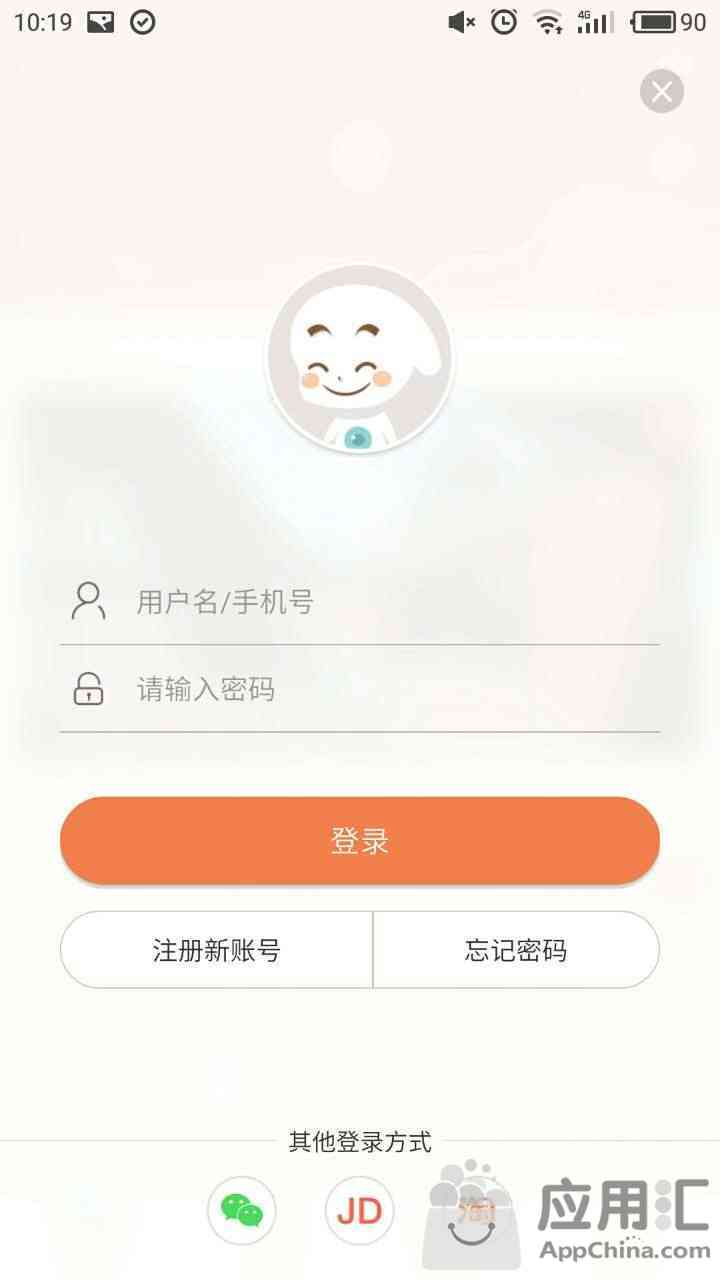Screen dimensions: 720x1280
Task: Focus the username/phone number field
Action: pos(390,602)
